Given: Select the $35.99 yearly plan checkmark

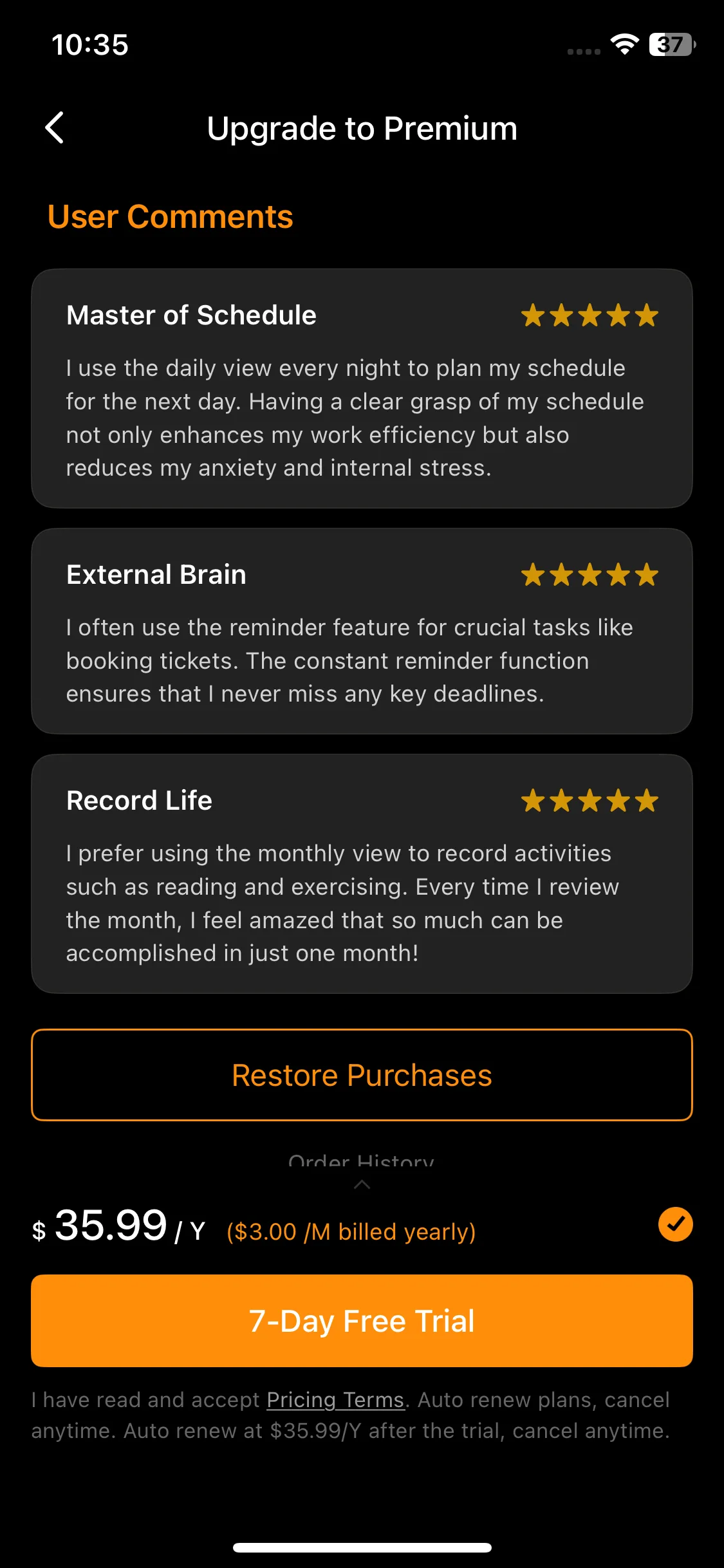Looking at the screenshot, I should [675, 1224].
